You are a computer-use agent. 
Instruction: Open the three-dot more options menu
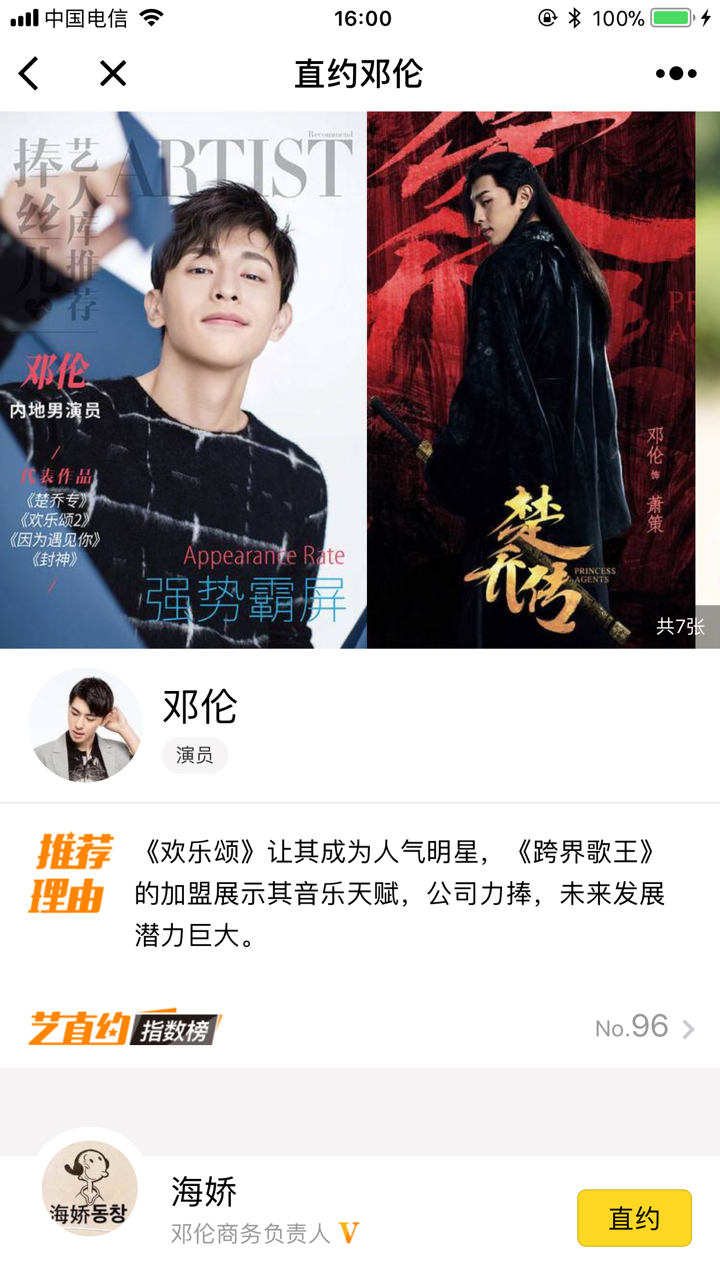676,73
